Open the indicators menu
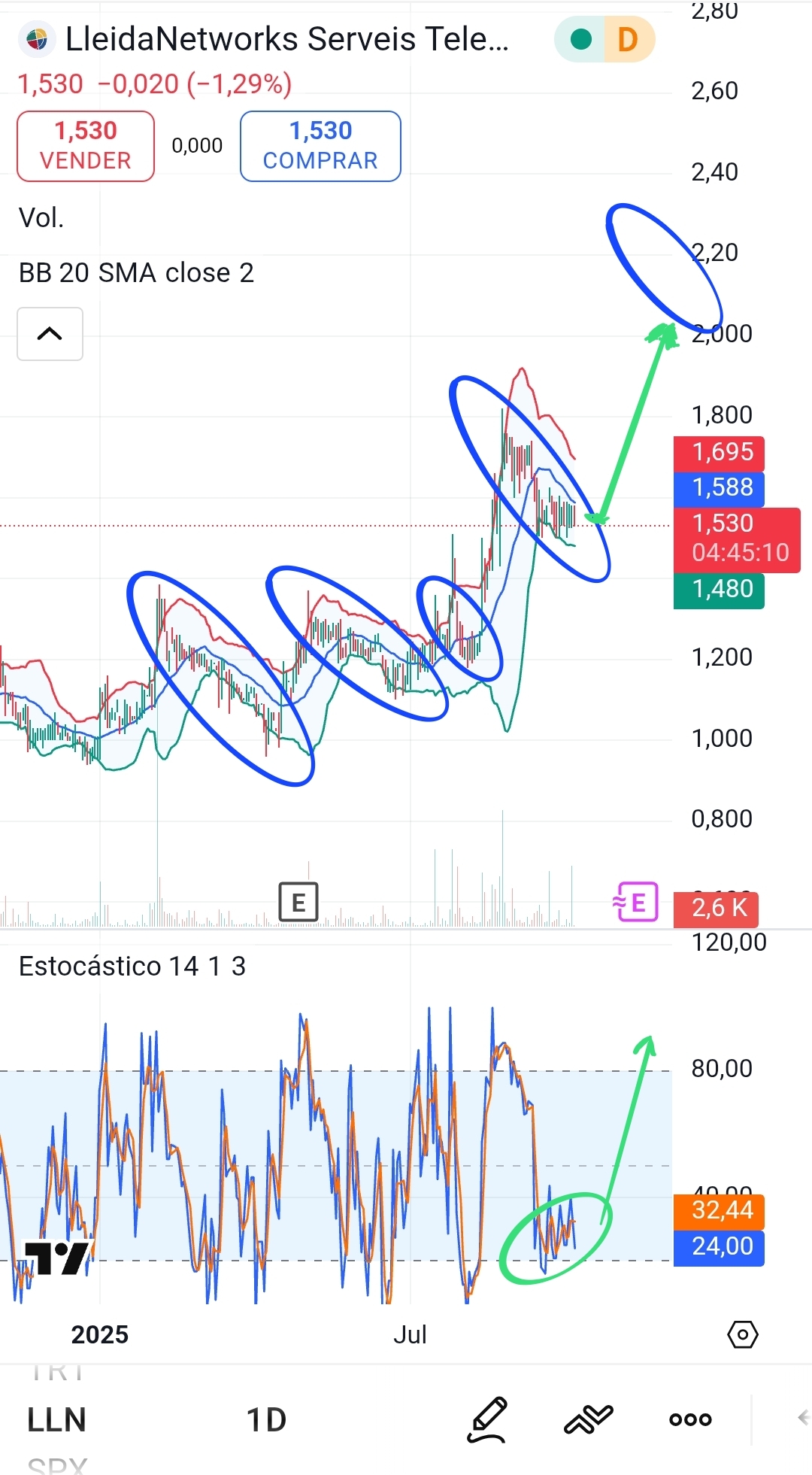The width and height of the screenshot is (812, 1475). (589, 1420)
